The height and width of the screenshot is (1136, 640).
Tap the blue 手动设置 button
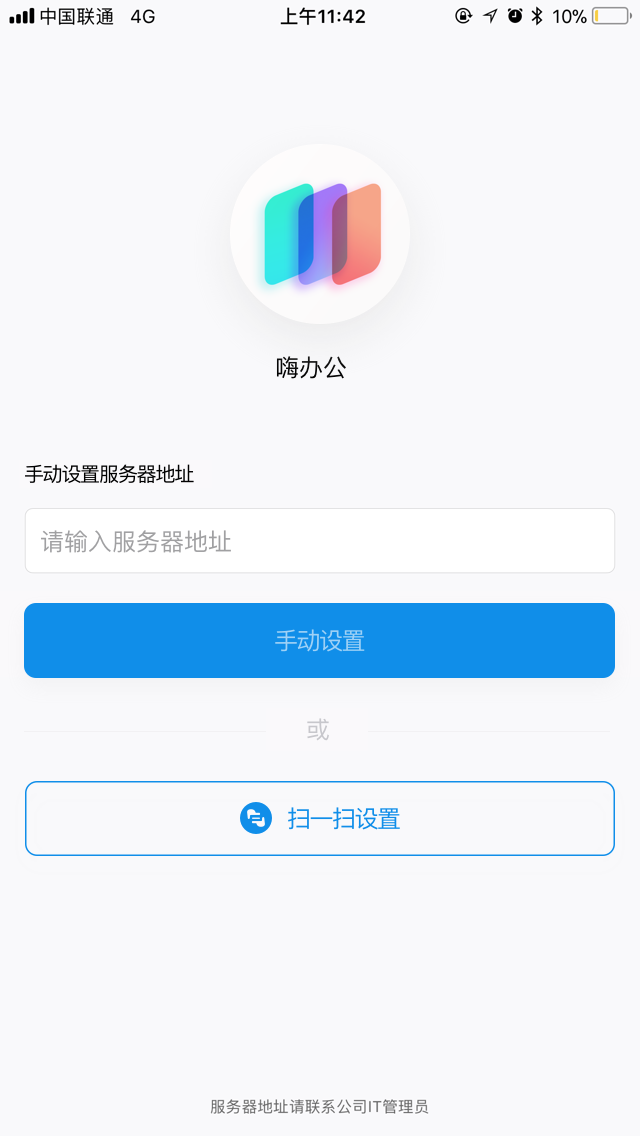tap(320, 640)
